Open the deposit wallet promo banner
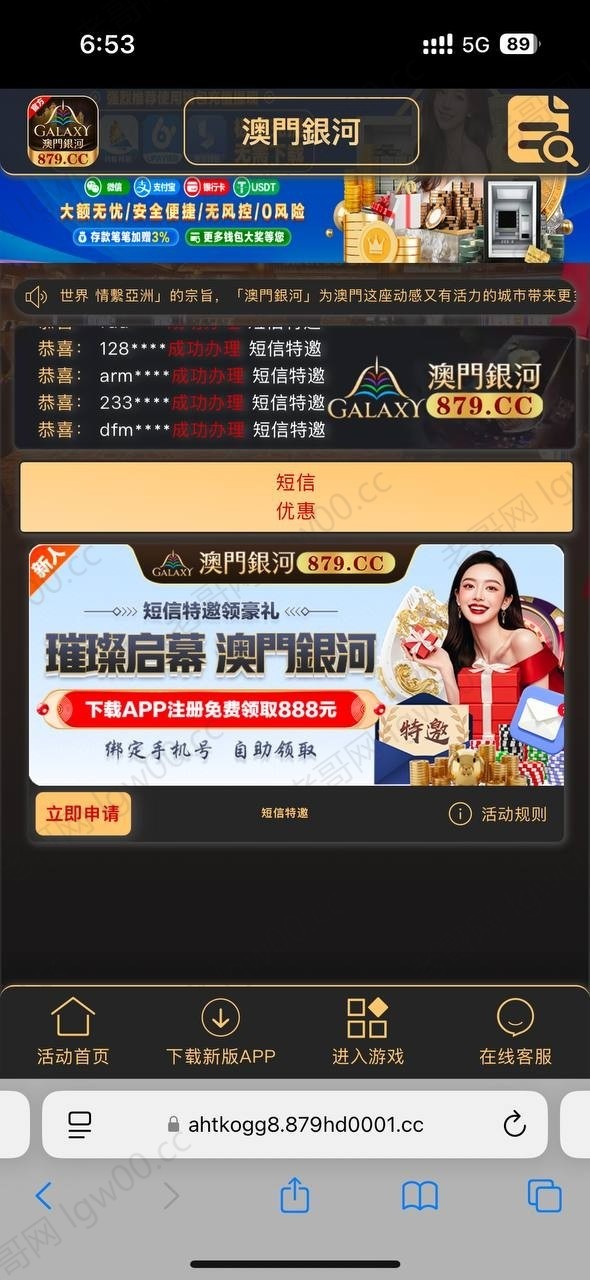 tap(295, 218)
